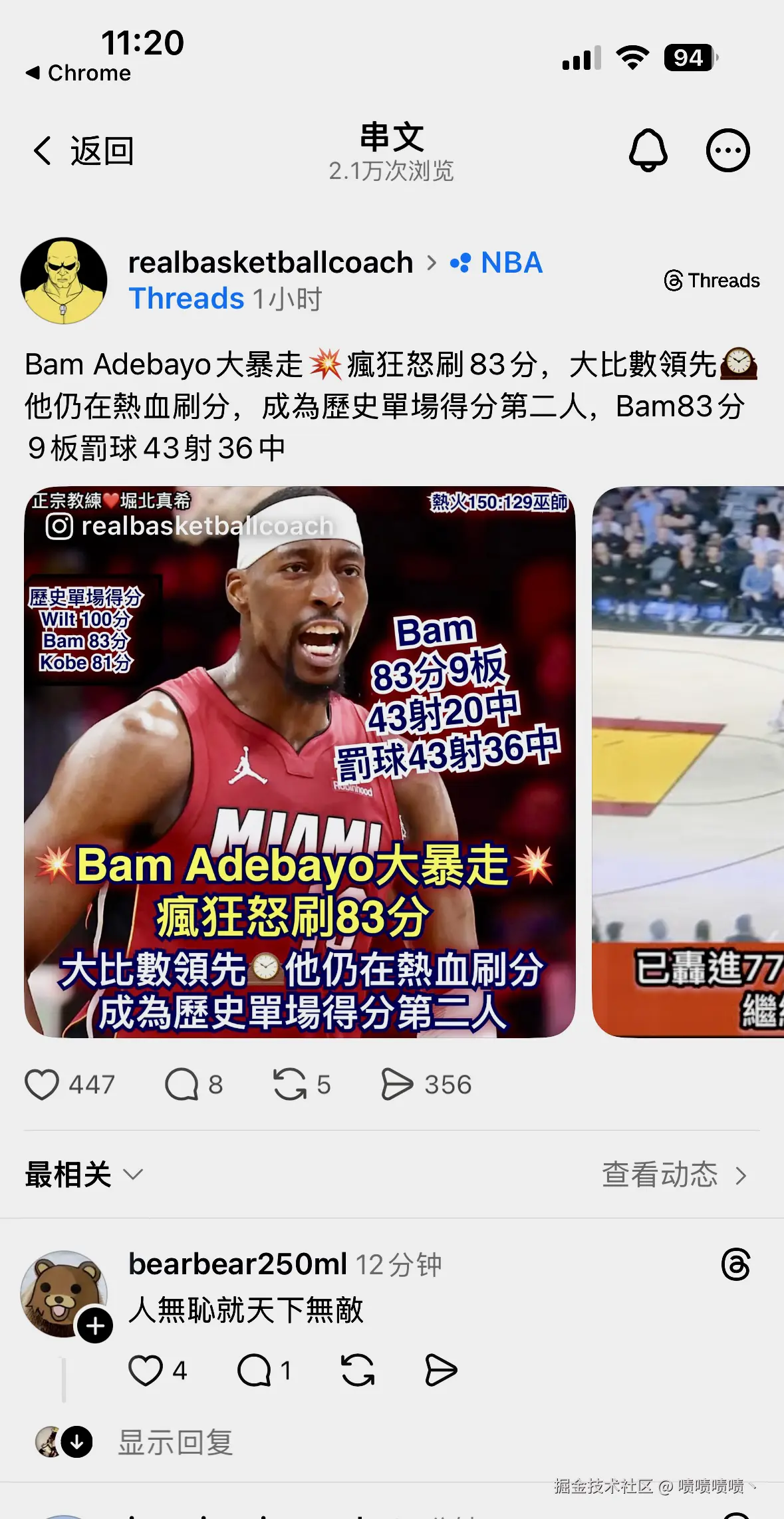The width and height of the screenshot is (784, 1519).
Task: Go back with the 返回 button
Action: (x=86, y=150)
